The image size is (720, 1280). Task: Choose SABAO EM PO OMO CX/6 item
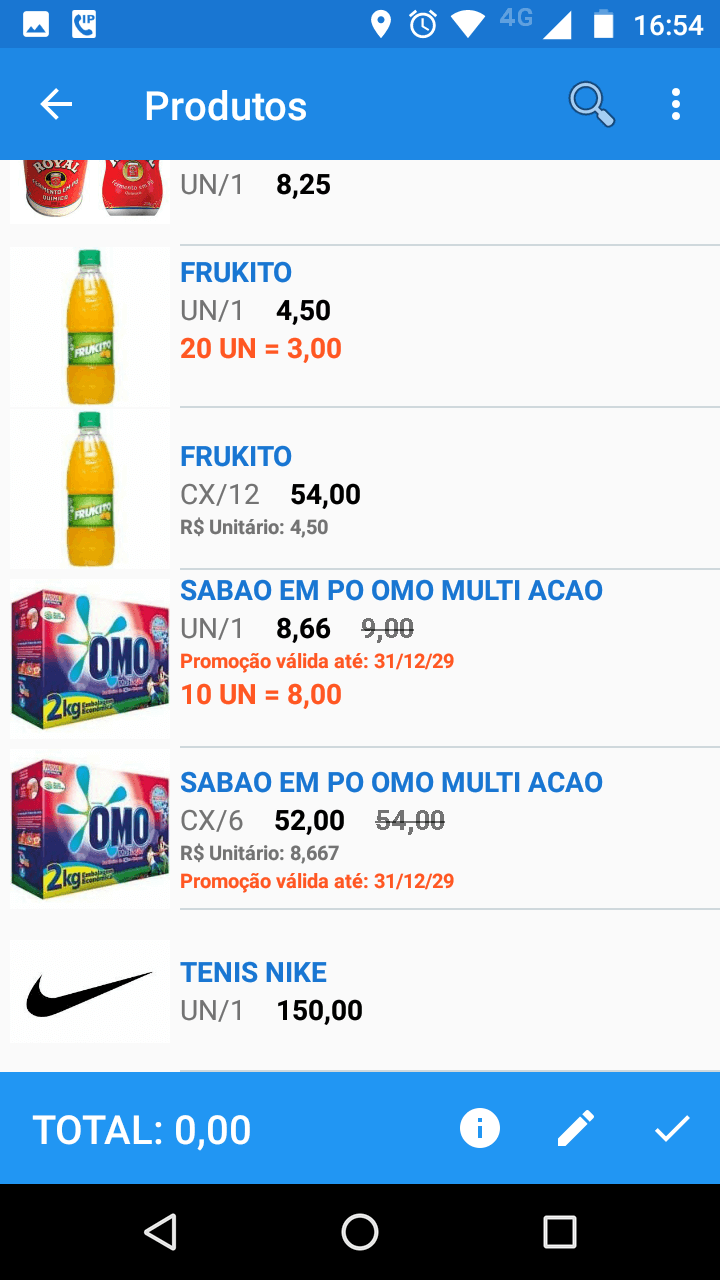point(390,830)
